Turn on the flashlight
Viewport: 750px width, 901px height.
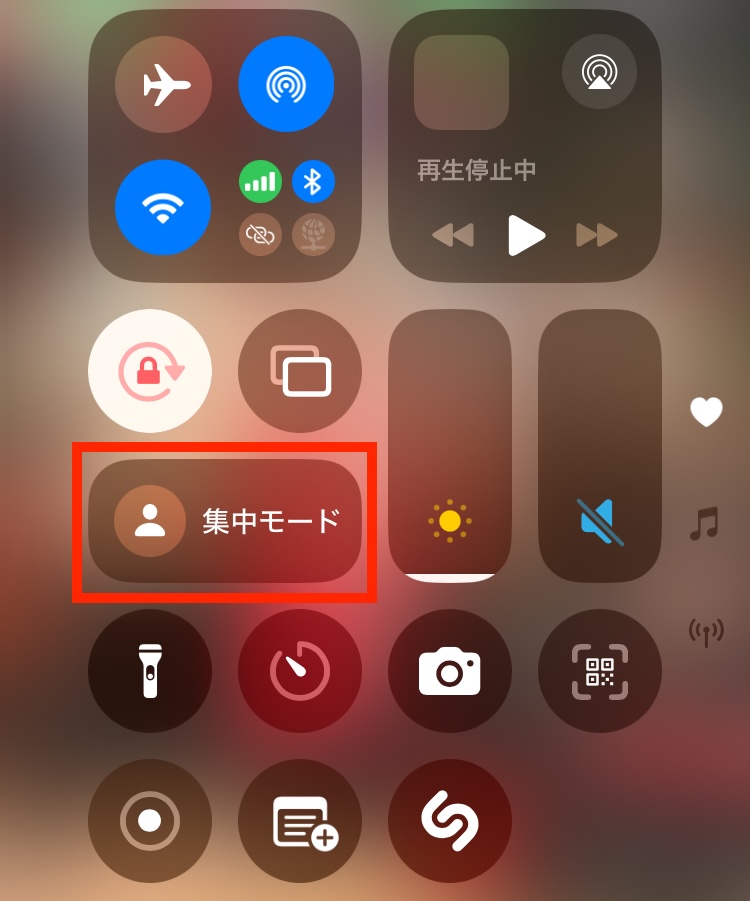pyautogui.click(x=150, y=671)
